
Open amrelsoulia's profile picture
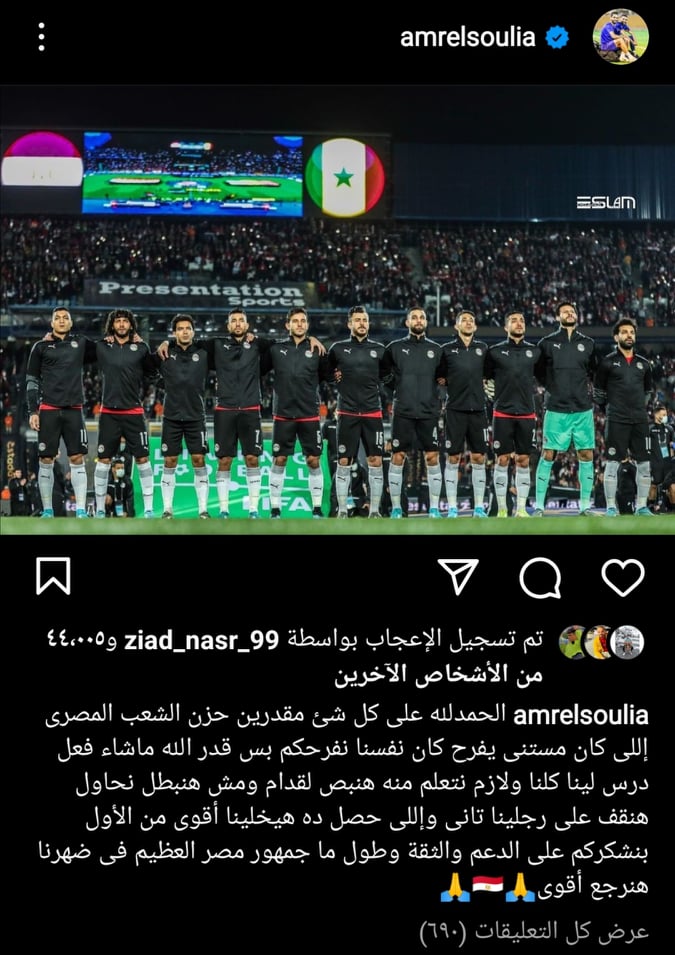tap(620, 37)
